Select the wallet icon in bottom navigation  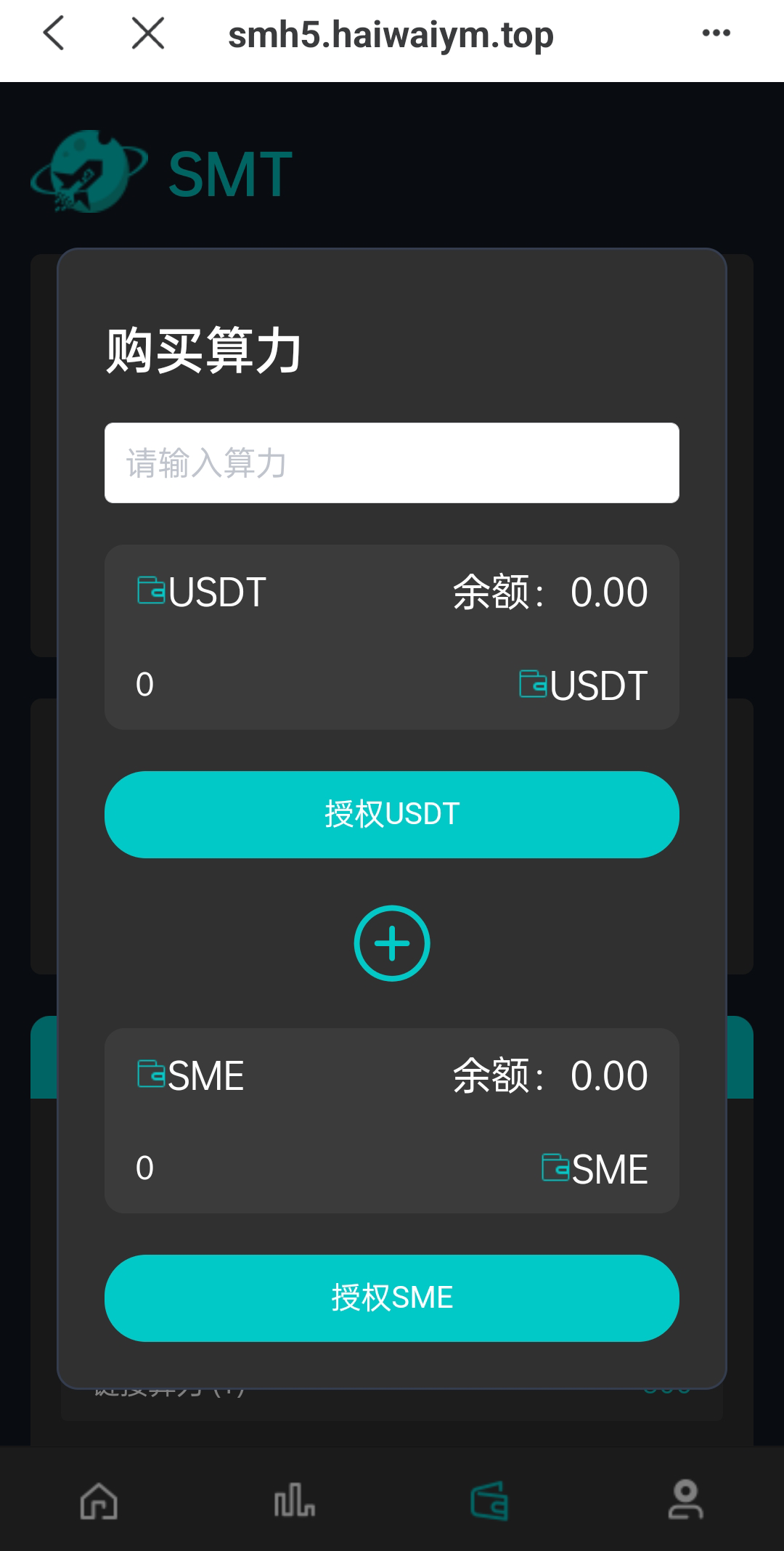pyautogui.click(x=488, y=1502)
